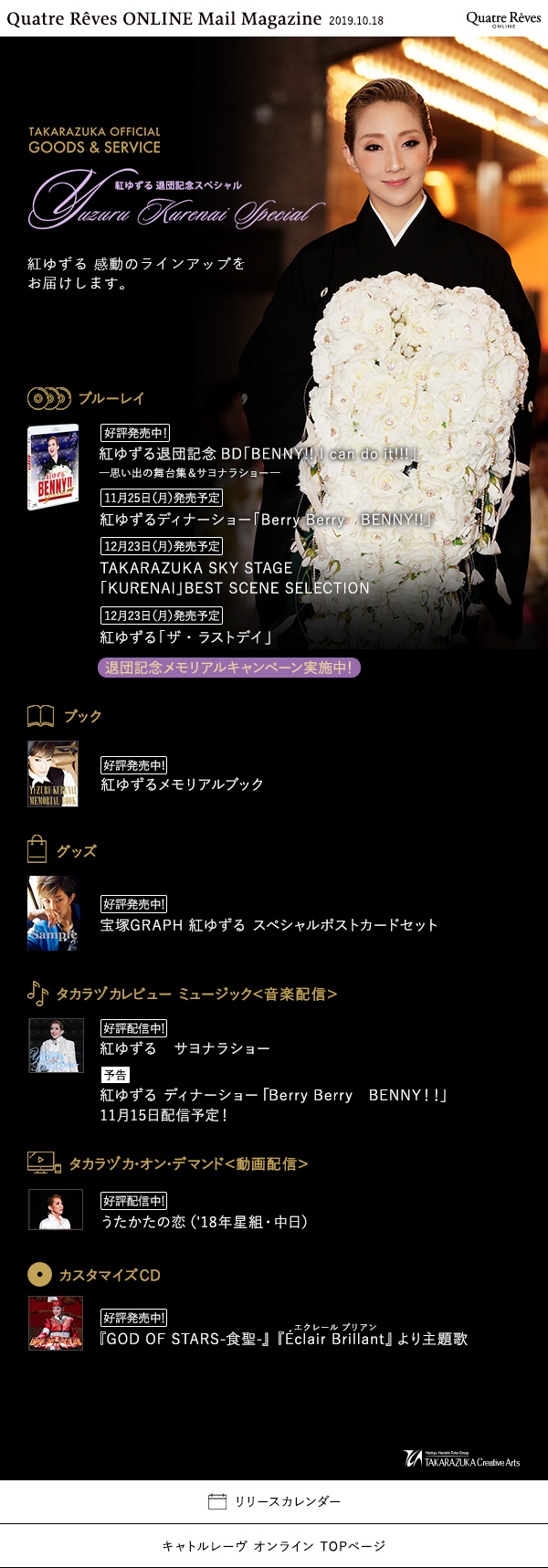Viewport: 548px width, 1568px height.
Task: Open the dinner show「Berry Berry BENNY!!」Blu-ray link
Action: pos(265,520)
